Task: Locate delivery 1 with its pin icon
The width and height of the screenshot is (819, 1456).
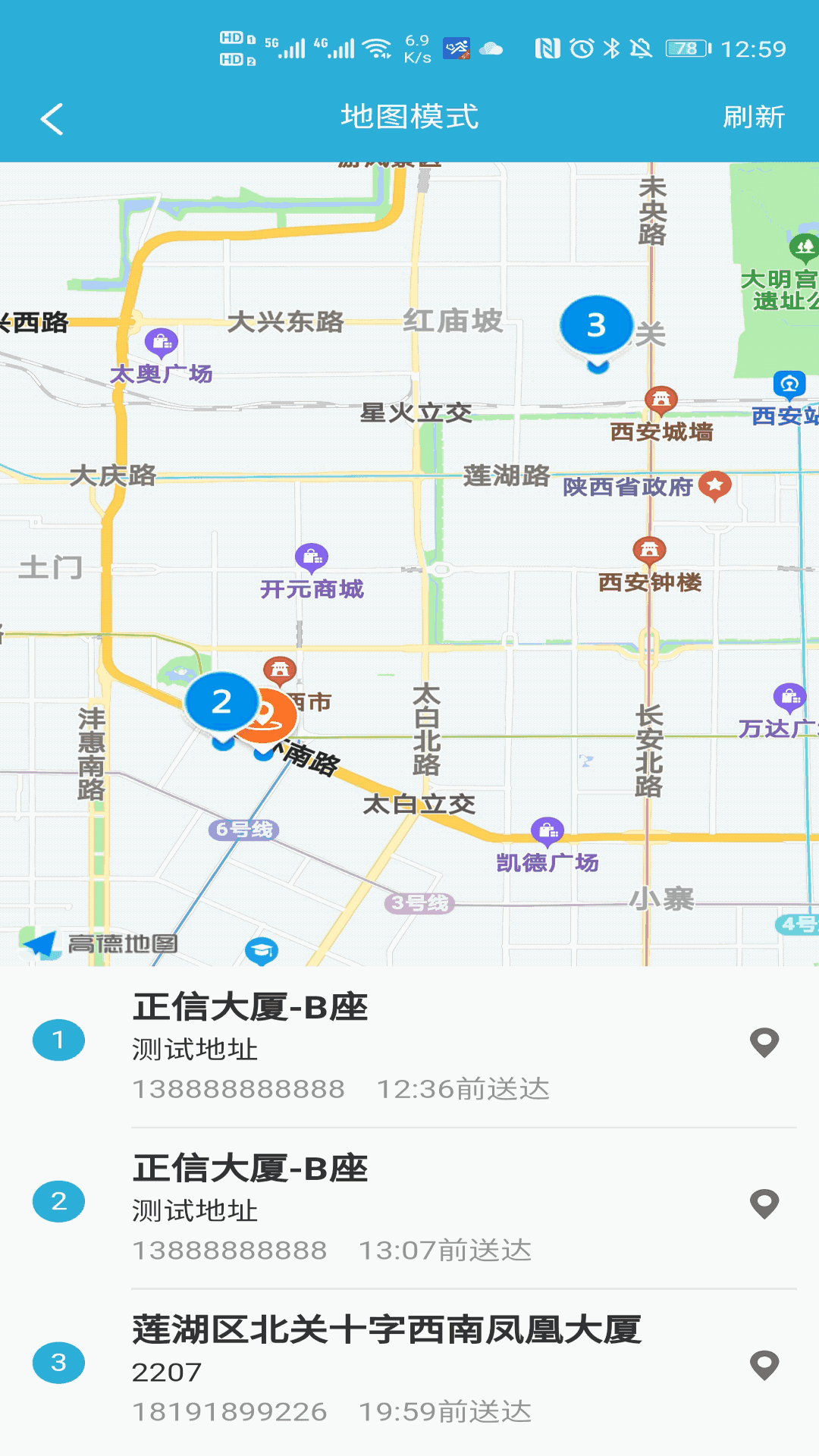Action: [764, 1043]
